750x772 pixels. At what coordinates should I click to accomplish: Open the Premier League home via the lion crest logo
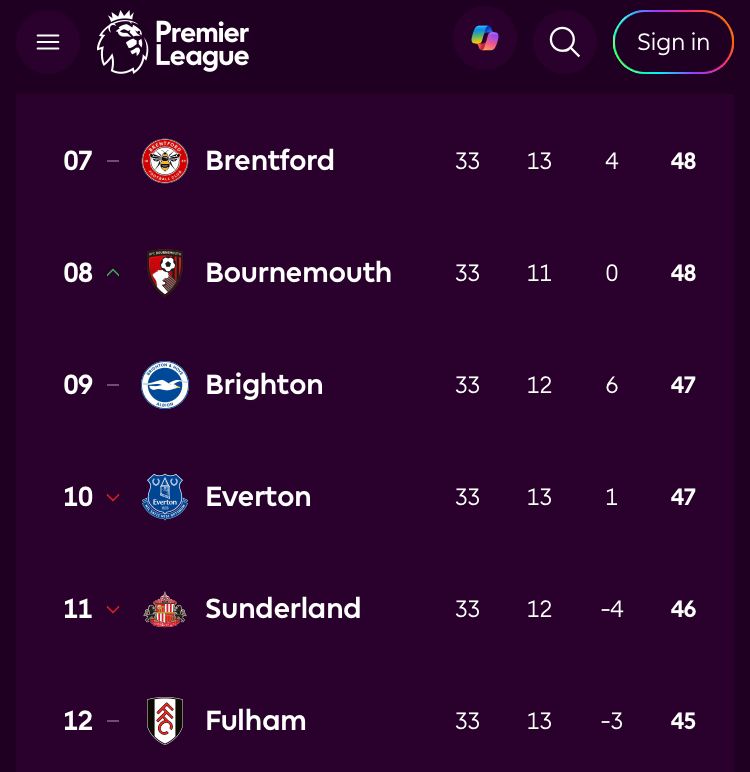click(122, 42)
